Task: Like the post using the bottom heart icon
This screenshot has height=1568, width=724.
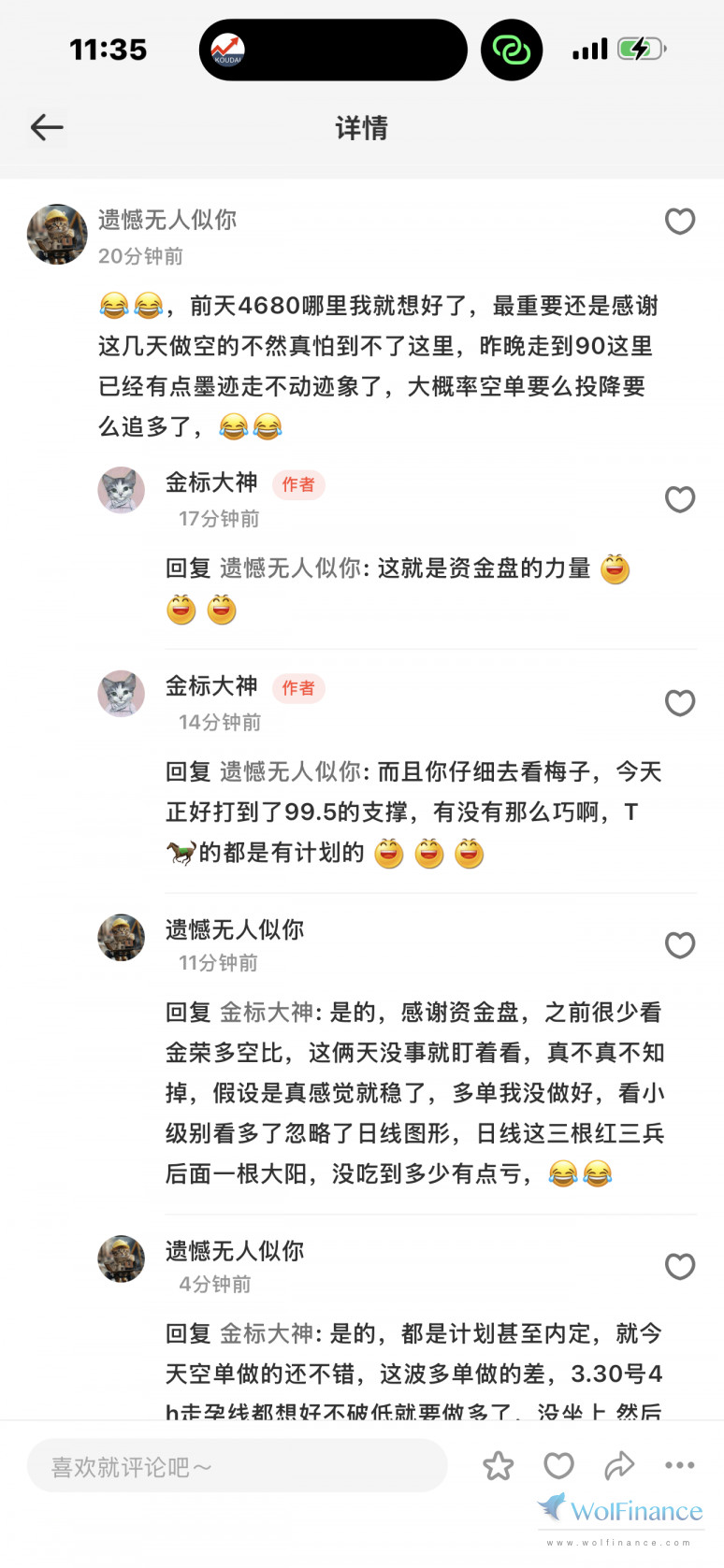Action: coord(559,1466)
